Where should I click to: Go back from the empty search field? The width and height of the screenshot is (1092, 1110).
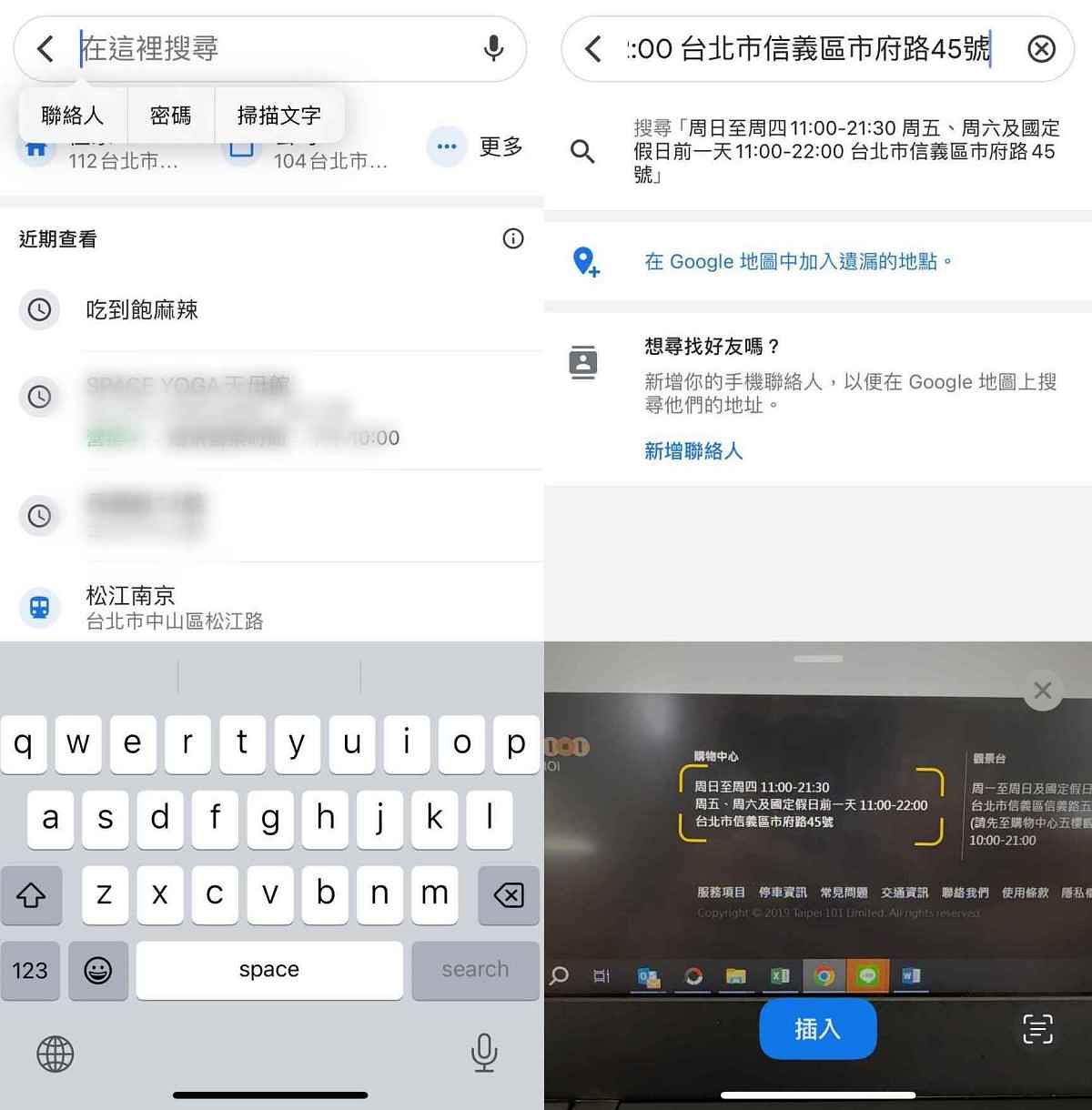click(x=45, y=48)
